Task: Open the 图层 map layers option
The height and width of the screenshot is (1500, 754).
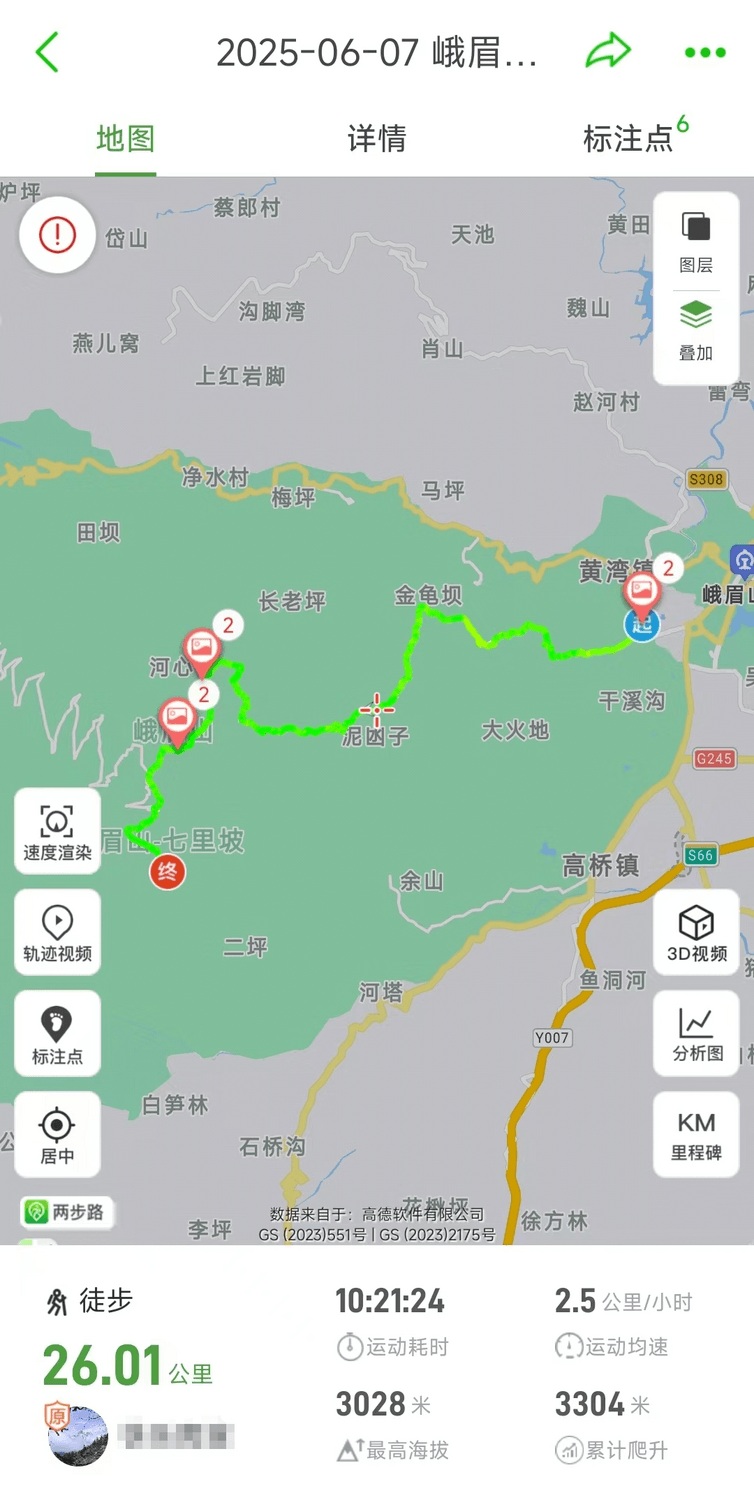Action: click(696, 242)
